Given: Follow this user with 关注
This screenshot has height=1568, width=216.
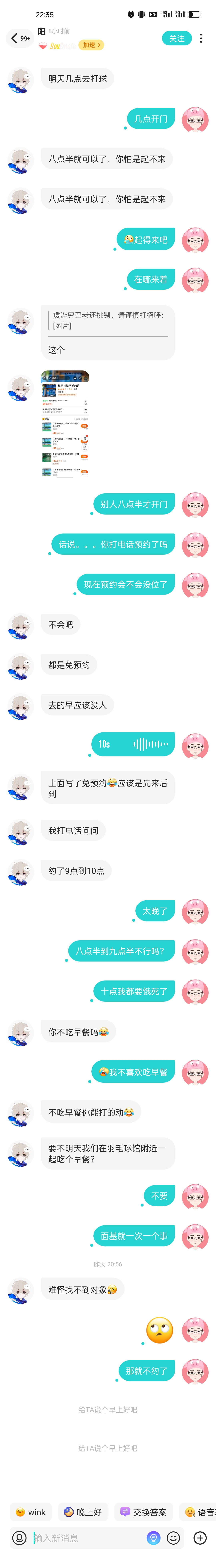Looking at the screenshot, I should click(x=176, y=38).
